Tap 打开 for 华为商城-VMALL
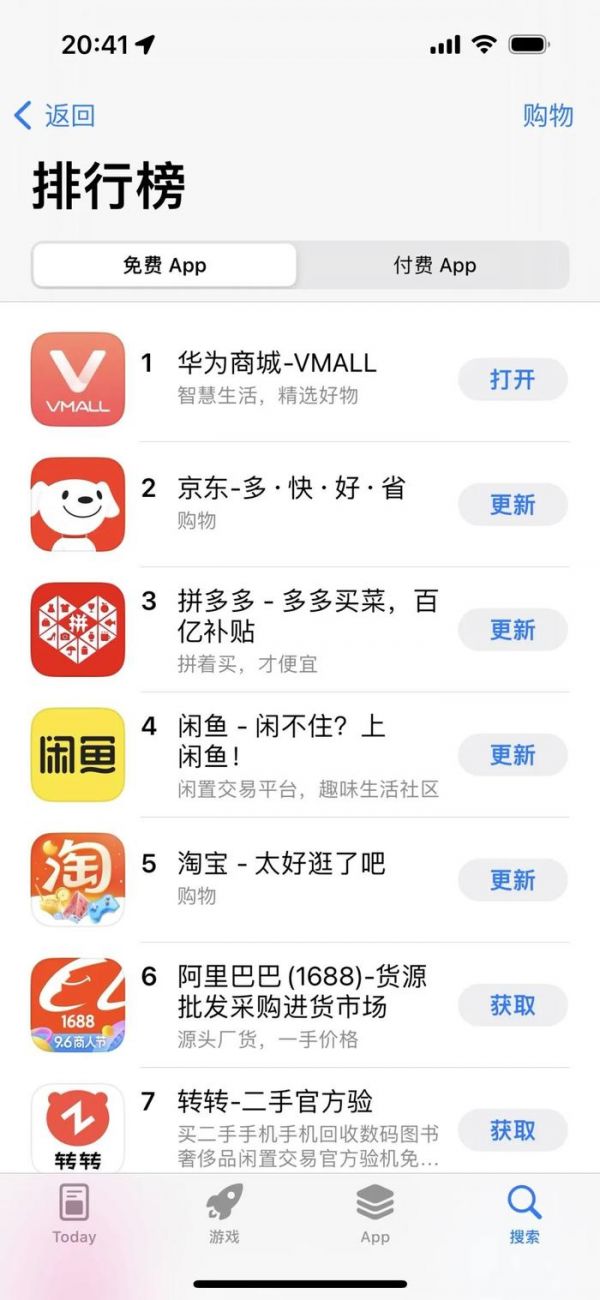The image size is (600, 1300). point(512,380)
